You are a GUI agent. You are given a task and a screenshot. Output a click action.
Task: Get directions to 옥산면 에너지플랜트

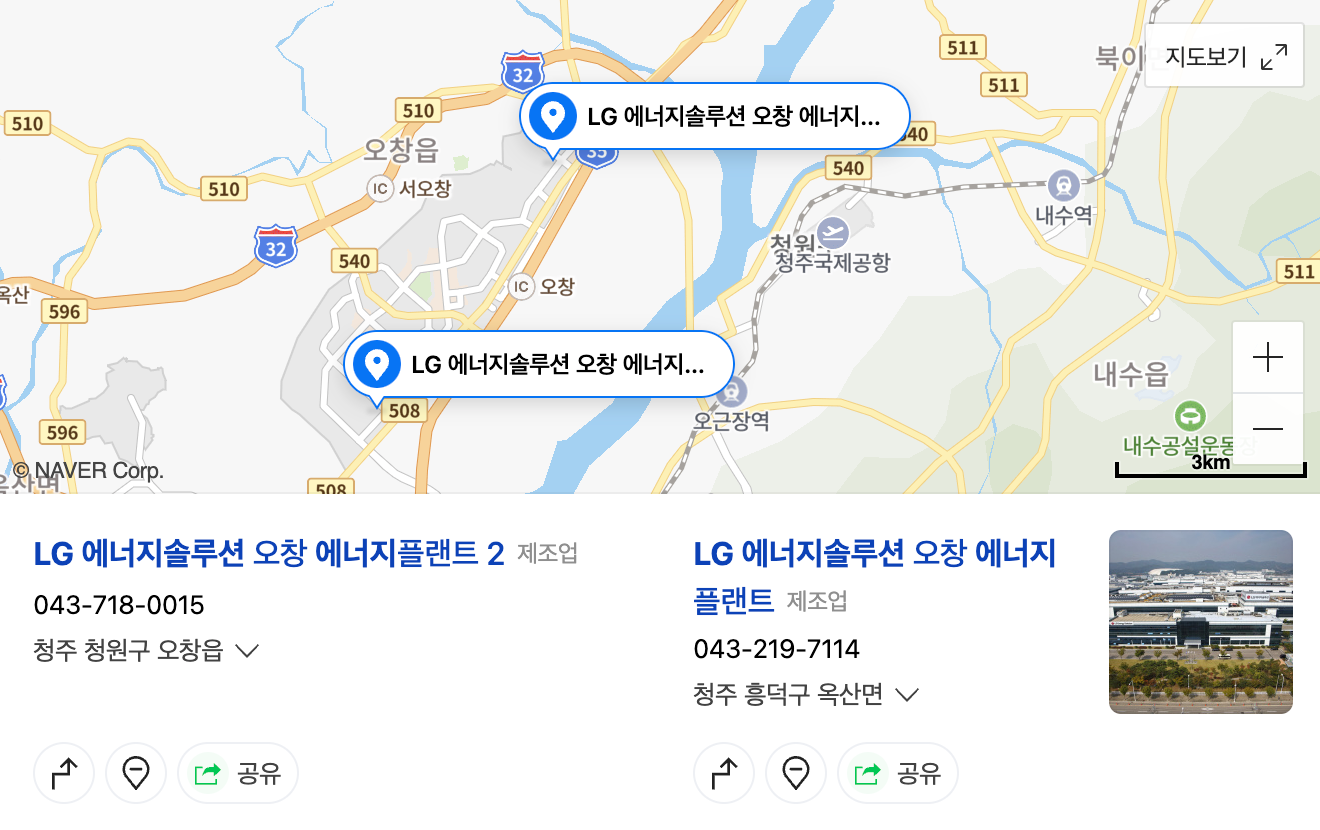tap(724, 773)
